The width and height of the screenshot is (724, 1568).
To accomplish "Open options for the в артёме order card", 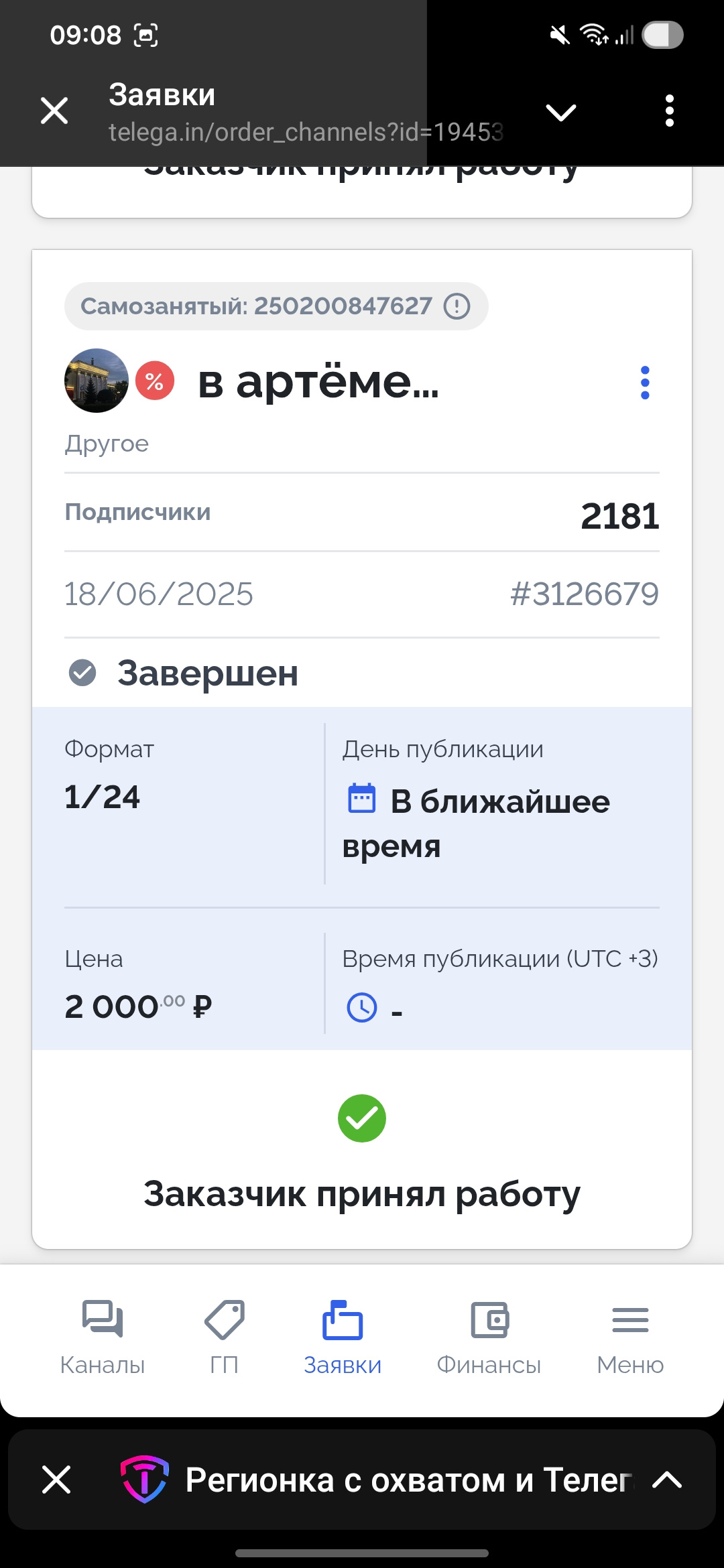I will pyautogui.click(x=645, y=383).
